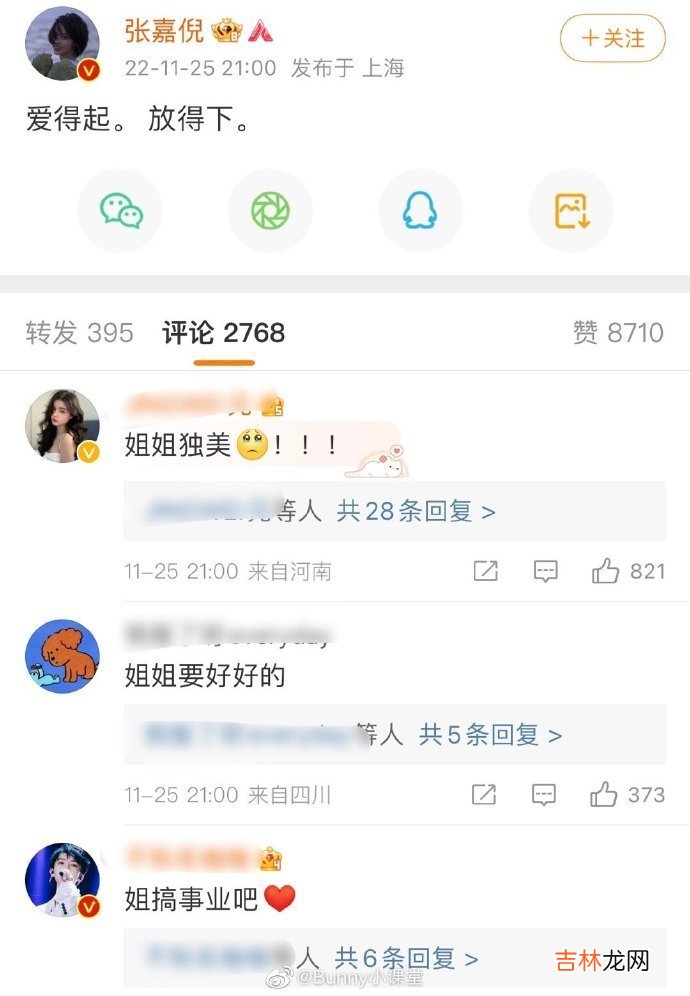Image resolution: width=690 pixels, height=996 pixels.
Task: Select the 评论 2768 tab
Action: [x=224, y=333]
